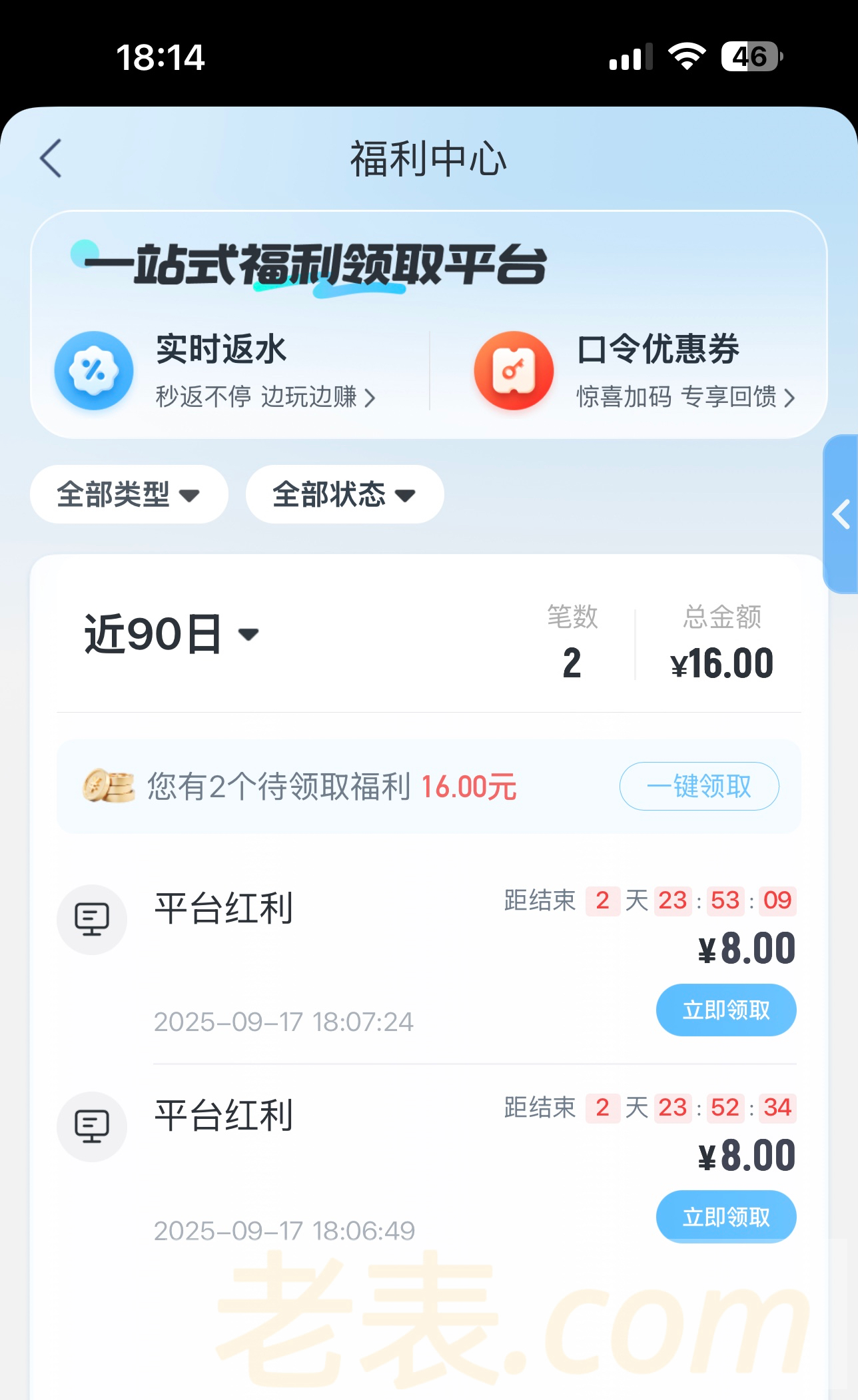Go back from 福利中心 page
Screen dimensions: 858x1400
point(51,159)
